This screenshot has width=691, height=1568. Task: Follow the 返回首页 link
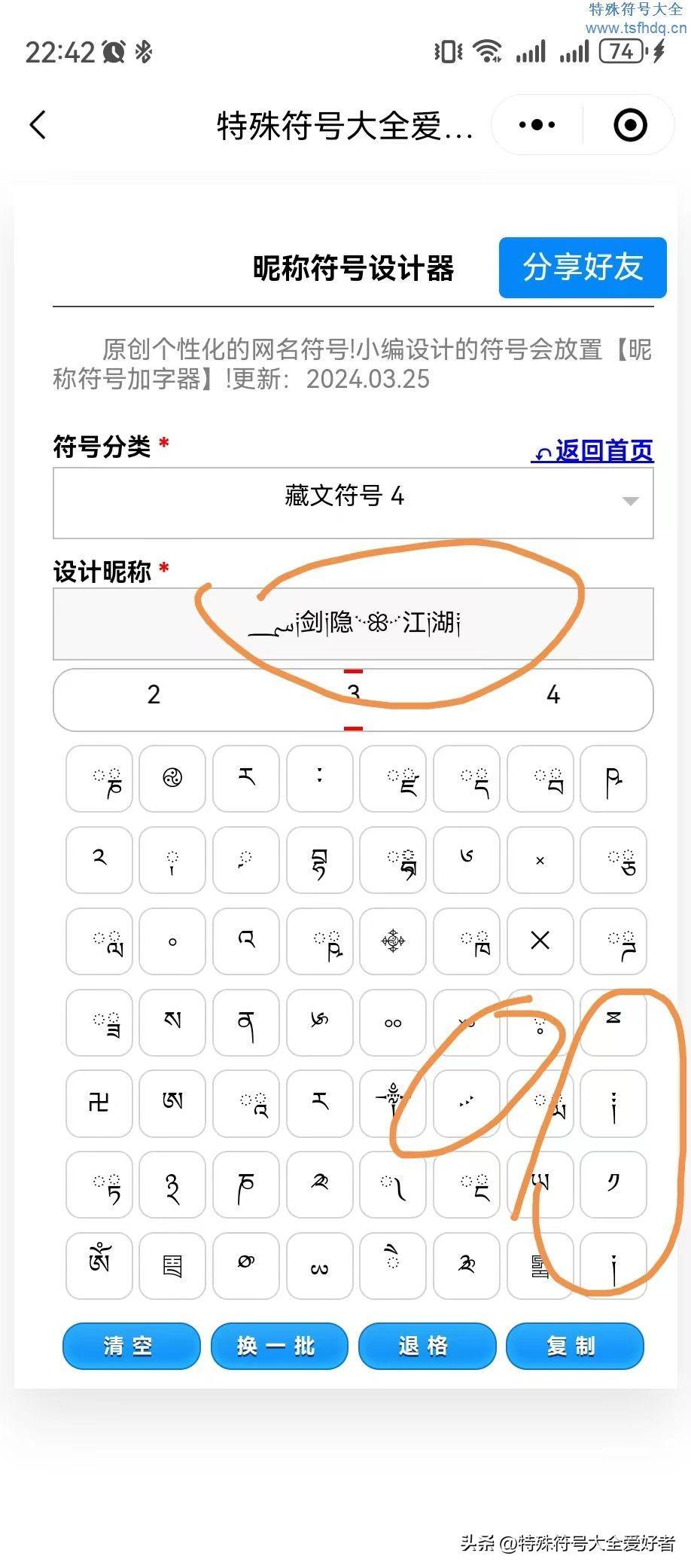pos(592,450)
